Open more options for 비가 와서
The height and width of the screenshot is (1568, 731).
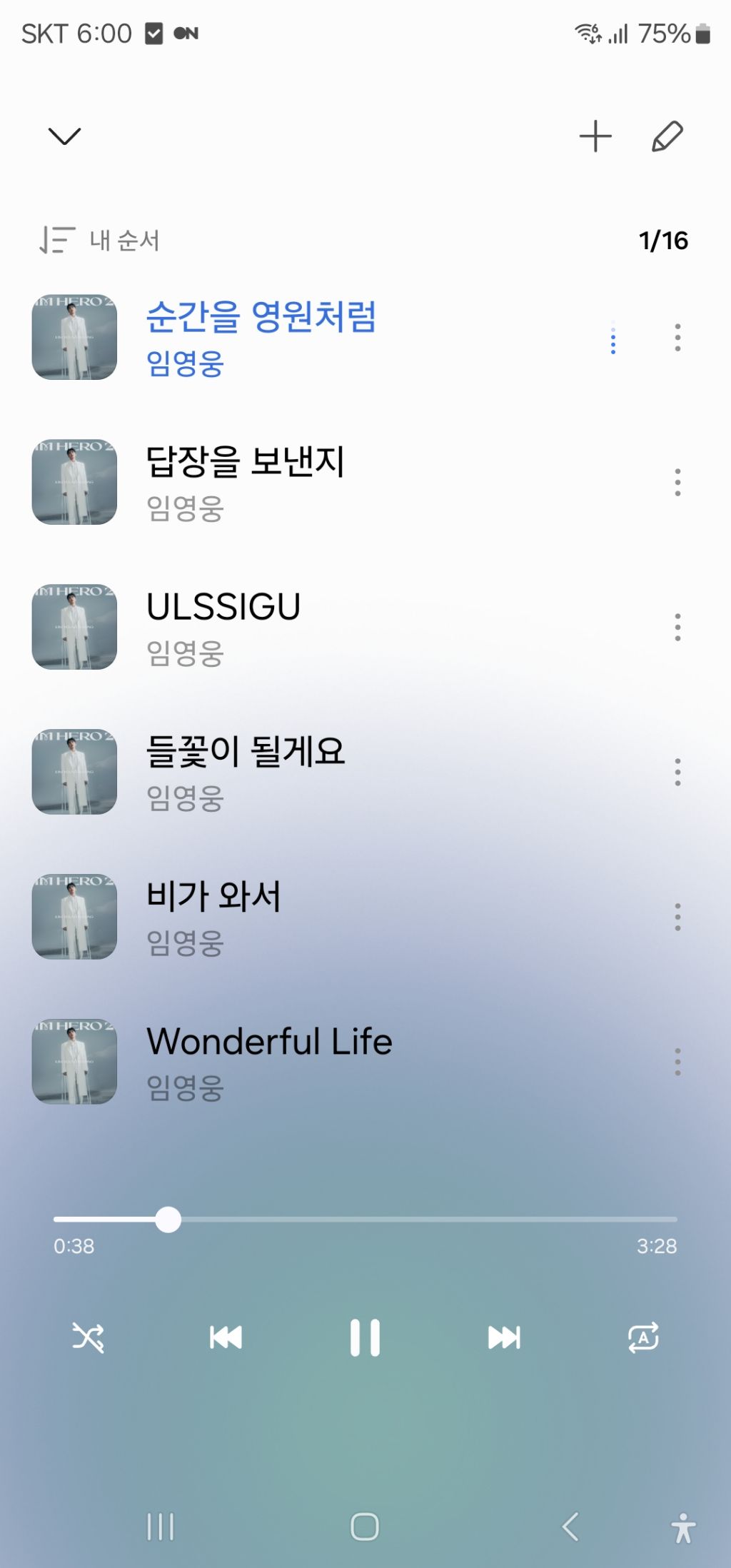677,918
